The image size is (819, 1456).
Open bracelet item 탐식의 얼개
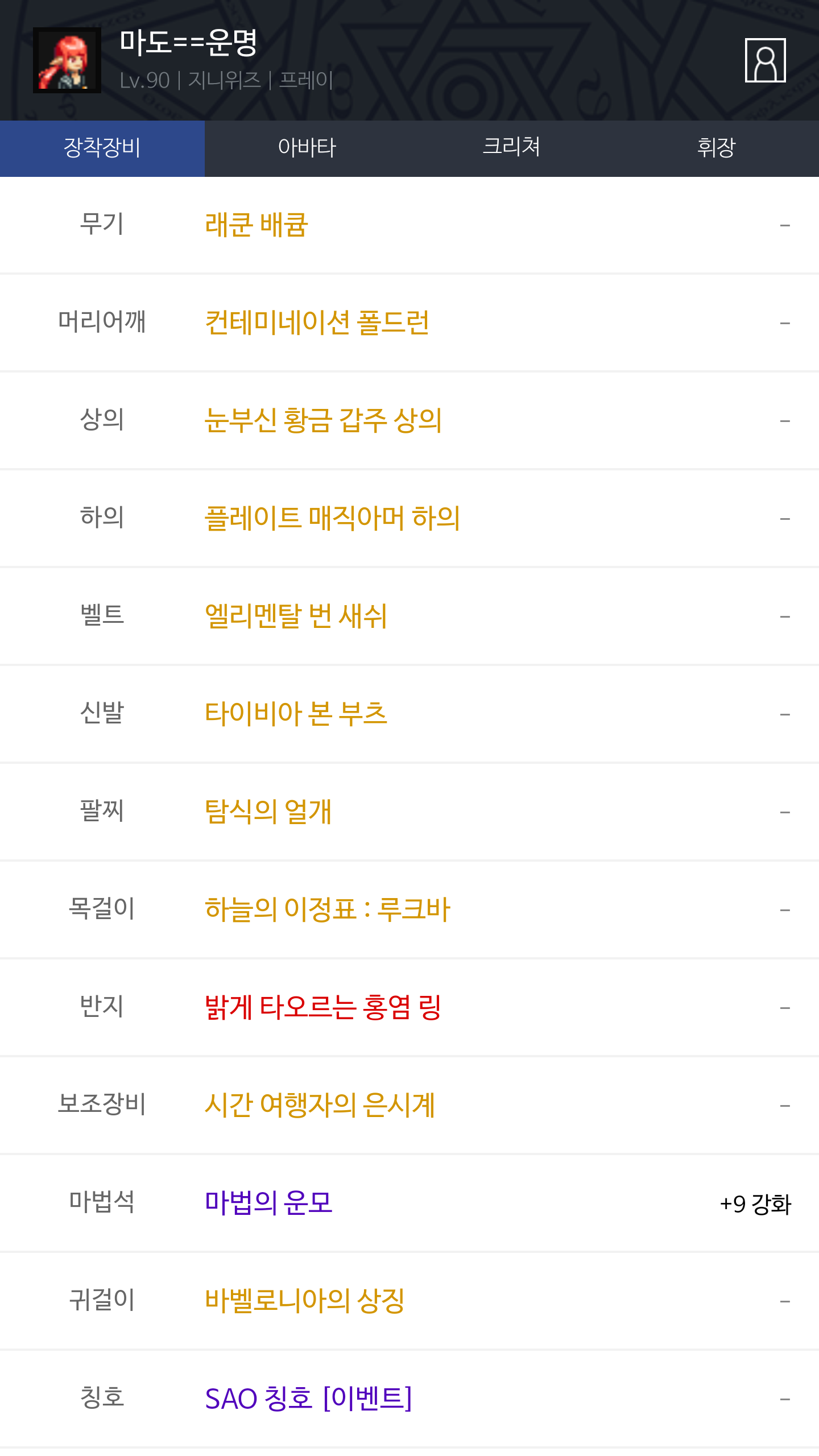268,812
